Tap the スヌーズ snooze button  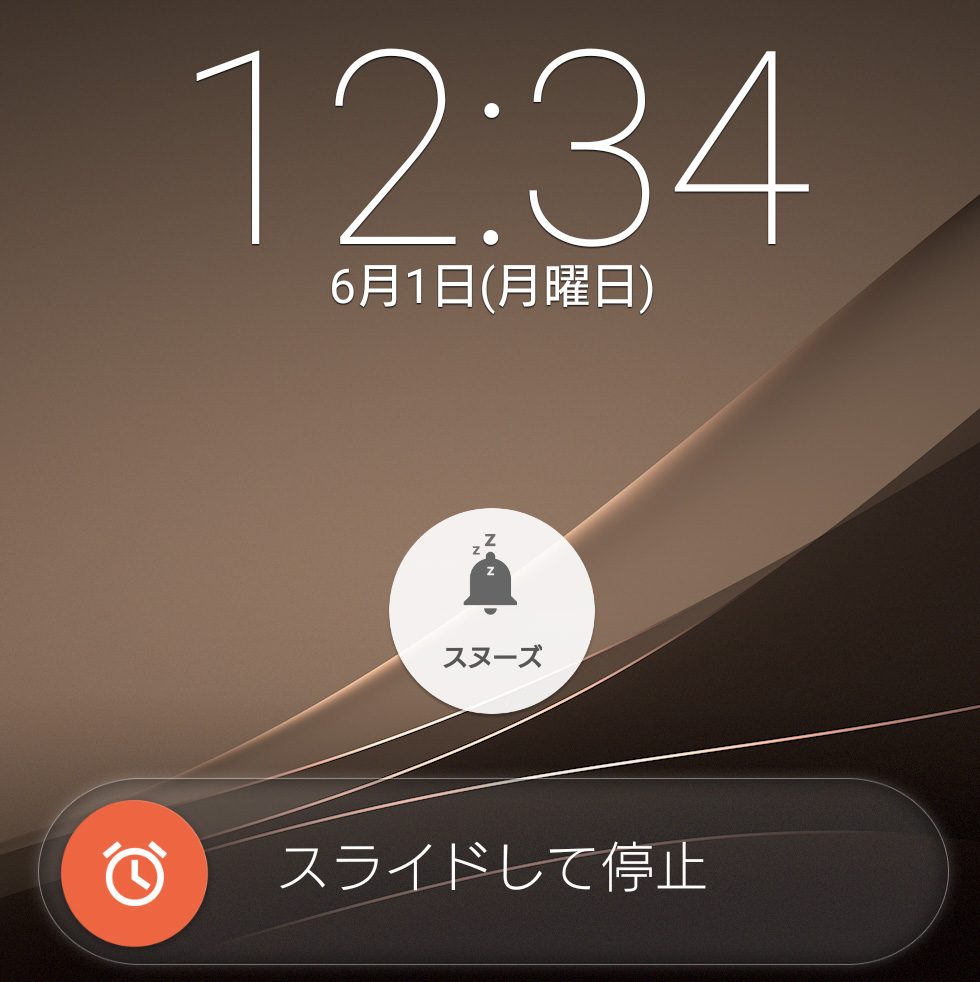tap(491, 610)
